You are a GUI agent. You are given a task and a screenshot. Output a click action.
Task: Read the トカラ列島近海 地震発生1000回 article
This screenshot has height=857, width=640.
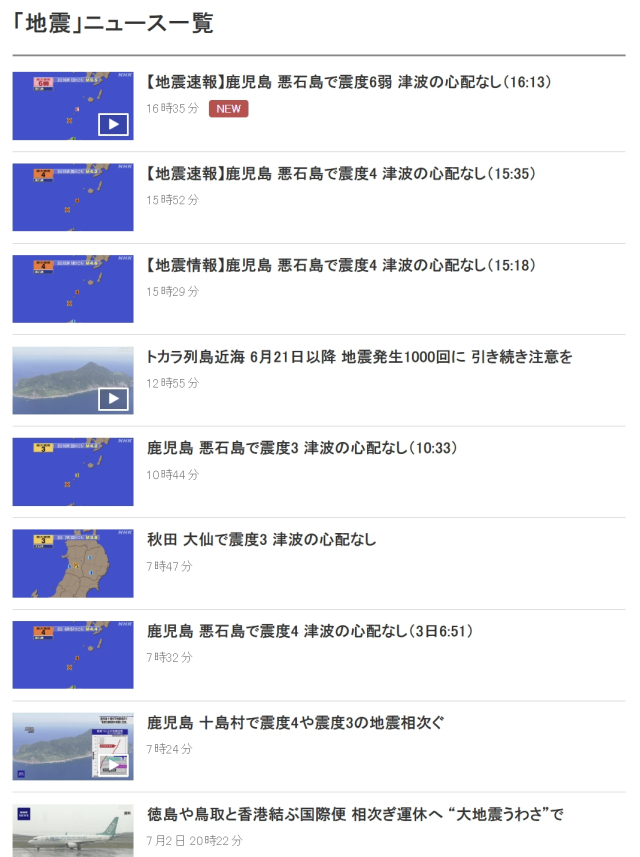click(x=359, y=357)
